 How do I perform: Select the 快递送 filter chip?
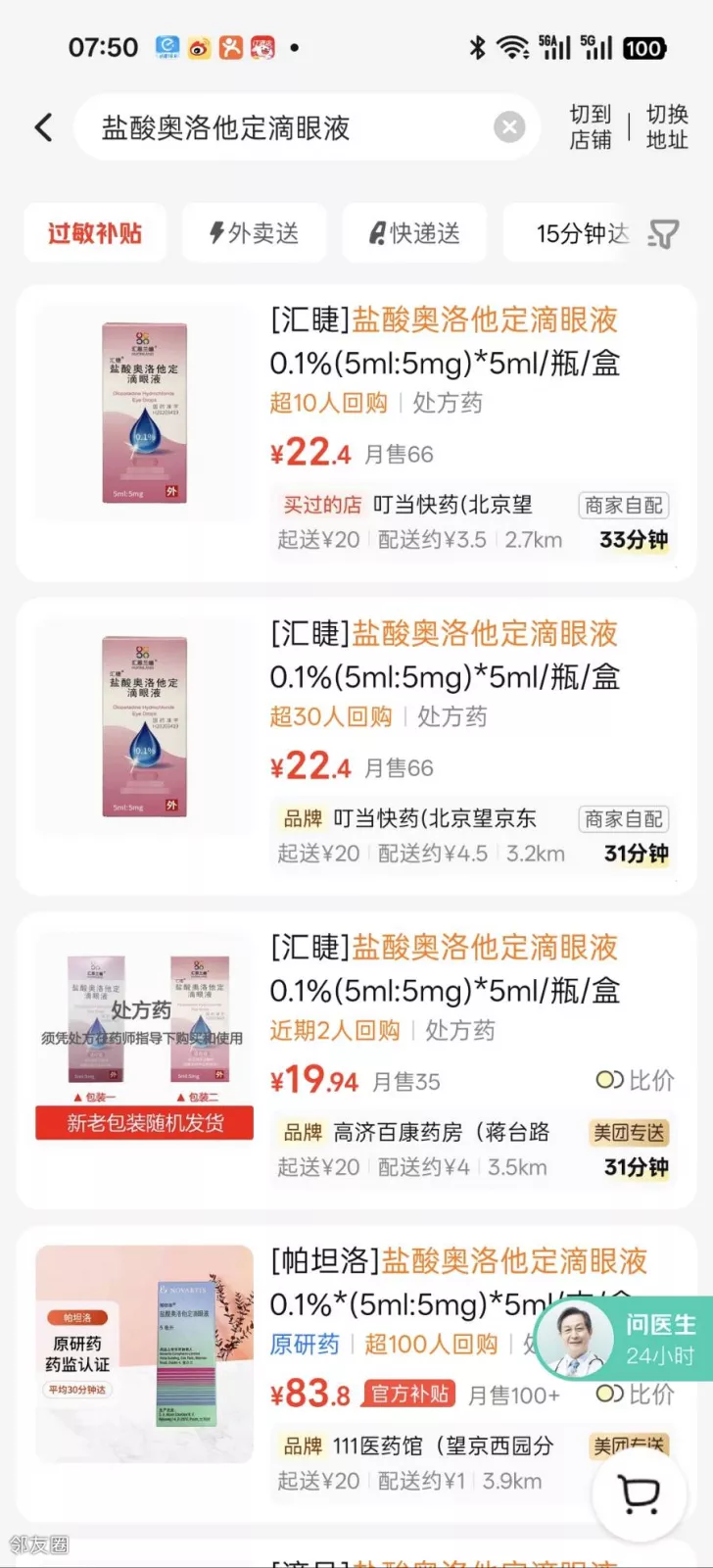coord(414,233)
